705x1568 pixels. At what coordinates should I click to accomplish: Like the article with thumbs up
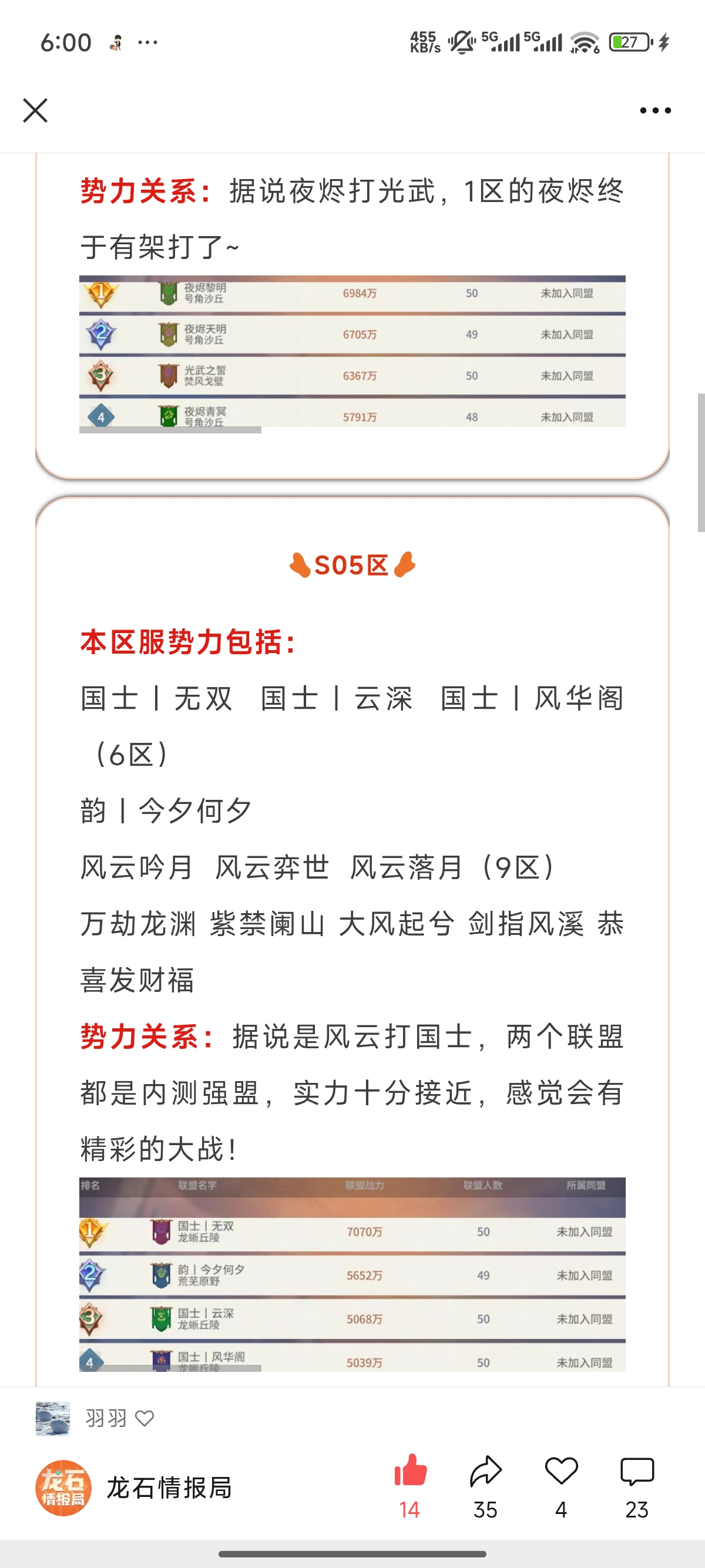coord(409,1485)
